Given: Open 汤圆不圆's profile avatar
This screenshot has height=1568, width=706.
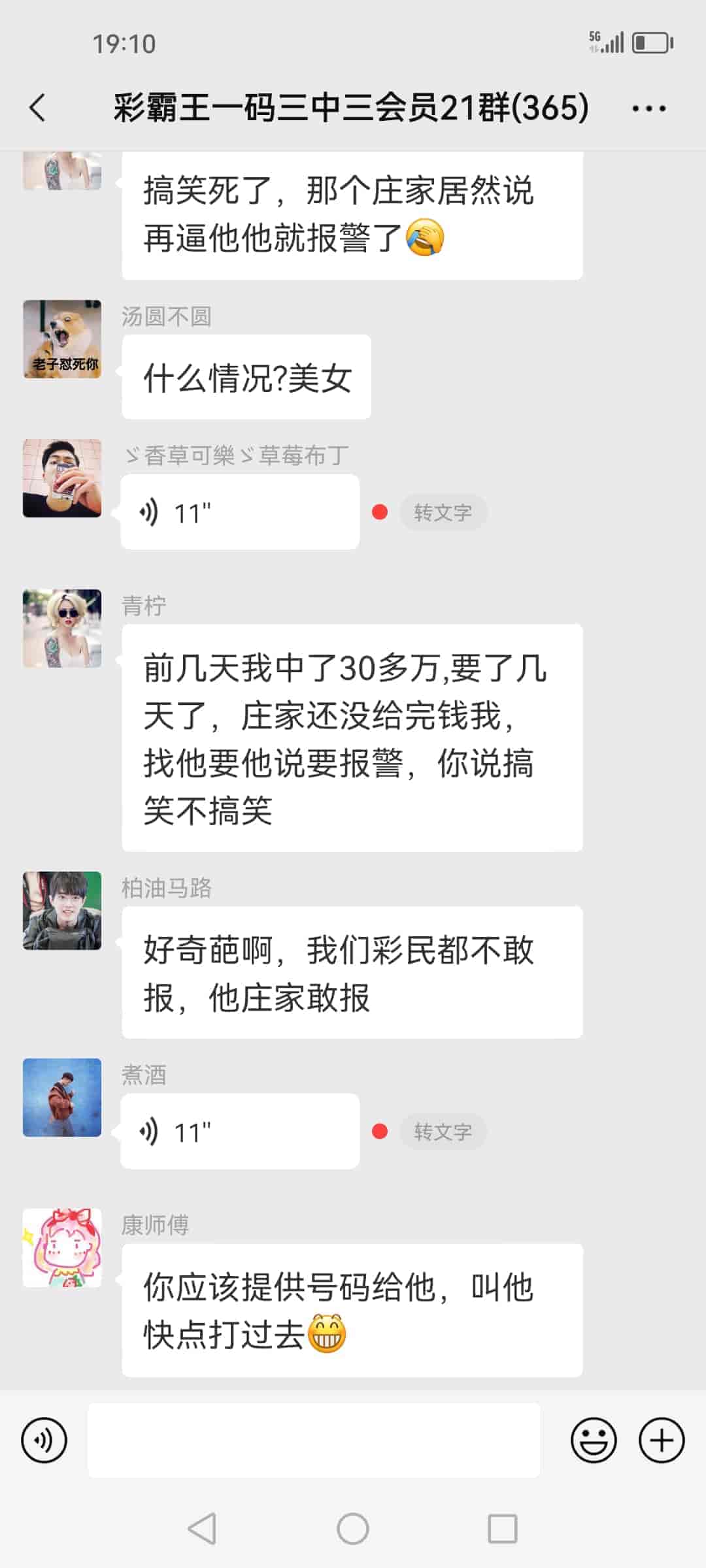Looking at the screenshot, I should [x=62, y=340].
